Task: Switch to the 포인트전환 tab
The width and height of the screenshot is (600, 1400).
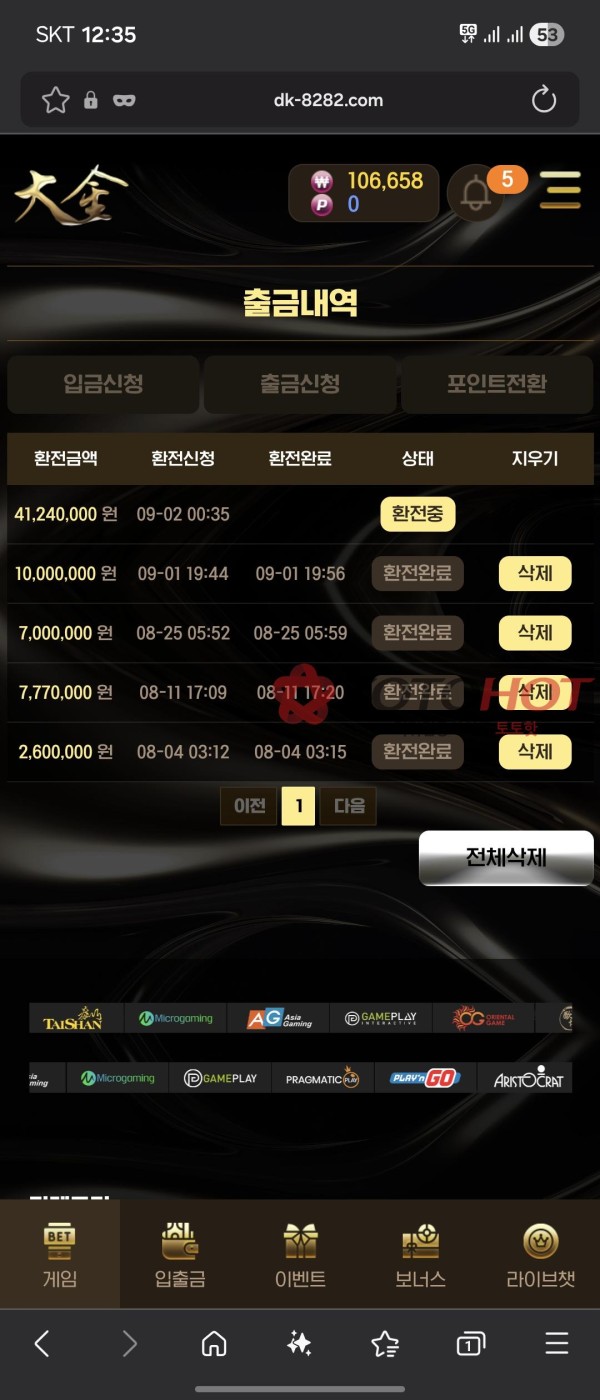Action: [x=497, y=384]
